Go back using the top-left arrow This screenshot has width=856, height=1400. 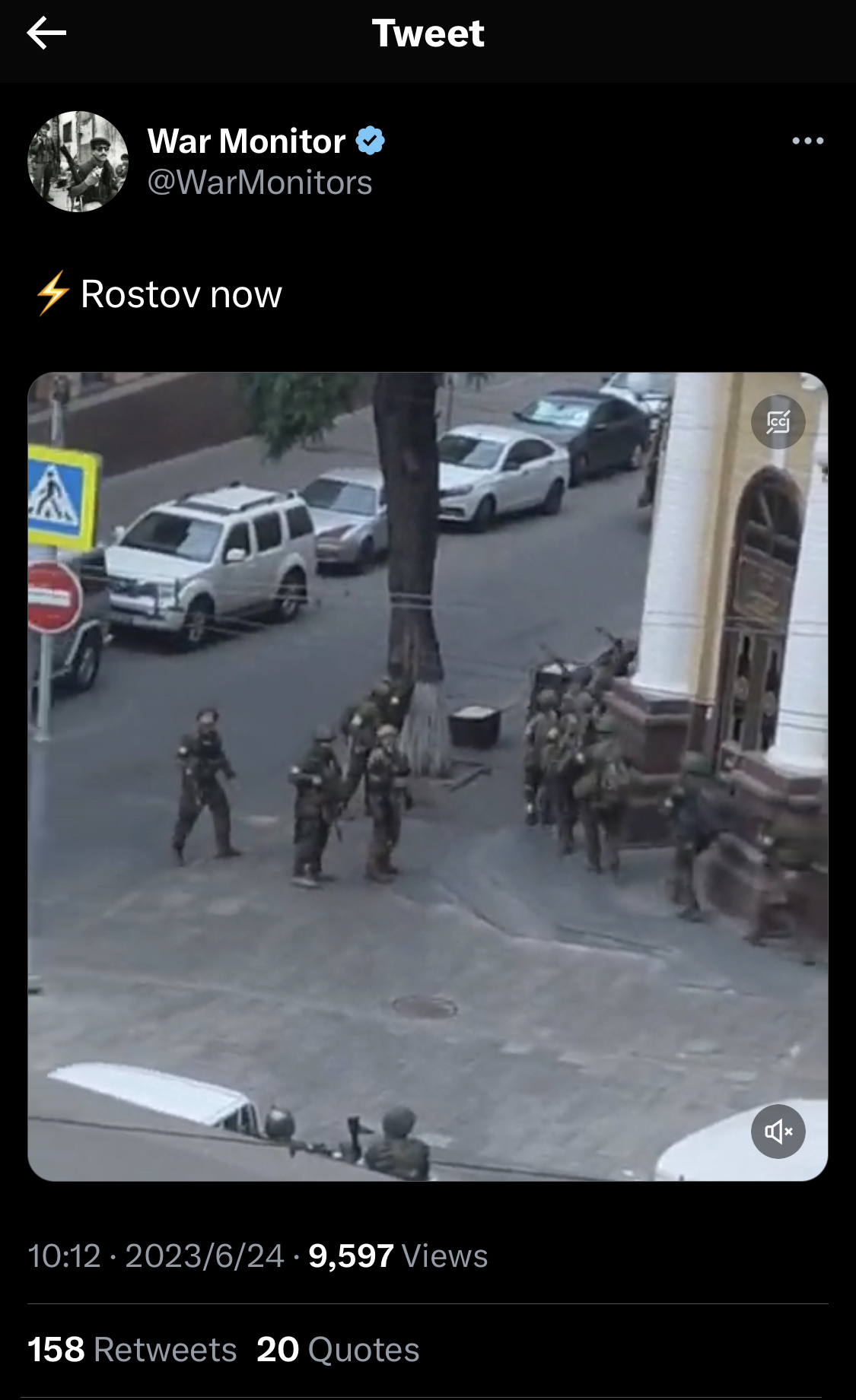tap(46, 33)
